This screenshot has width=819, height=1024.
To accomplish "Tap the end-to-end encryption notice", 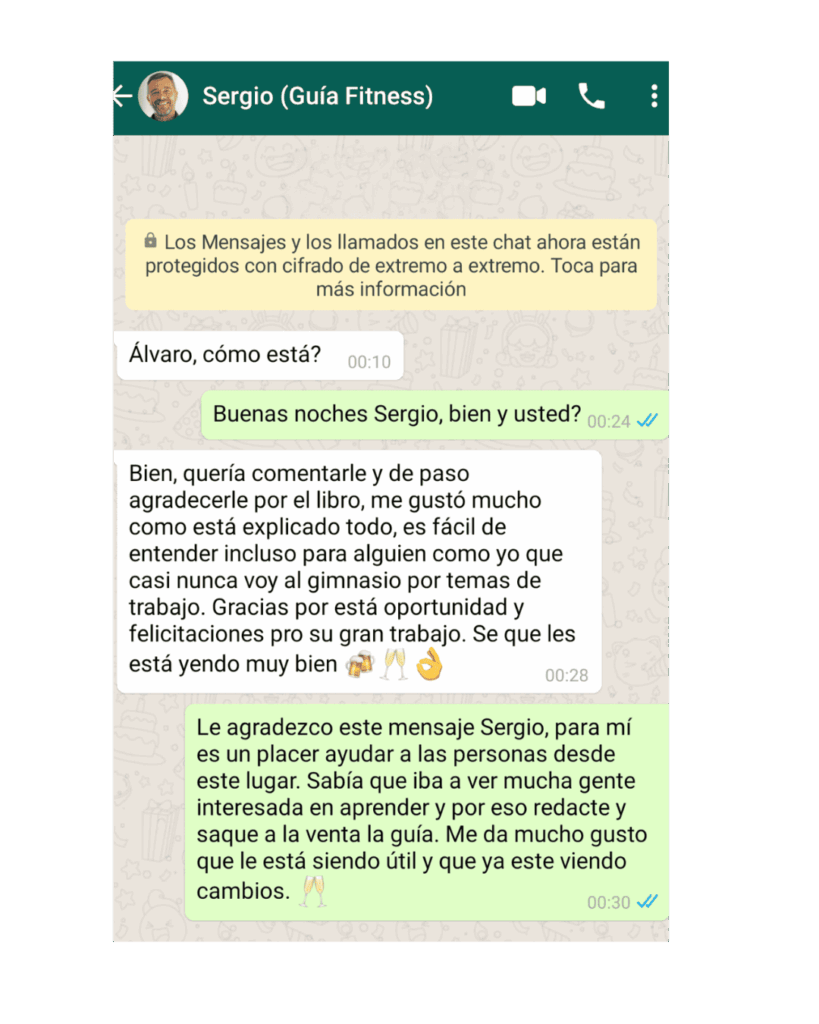I will click(391, 266).
